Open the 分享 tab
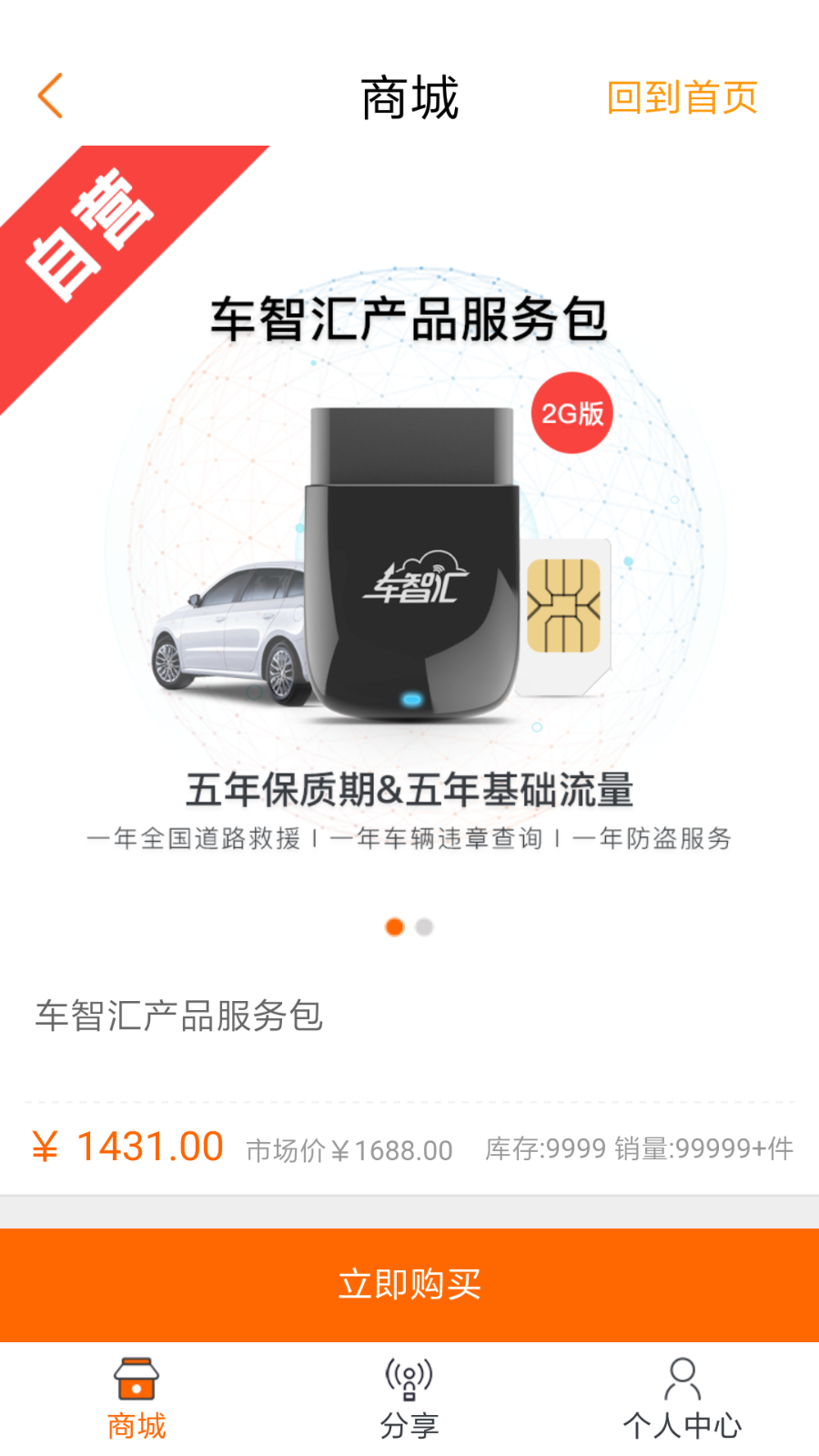 [x=409, y=1399]
